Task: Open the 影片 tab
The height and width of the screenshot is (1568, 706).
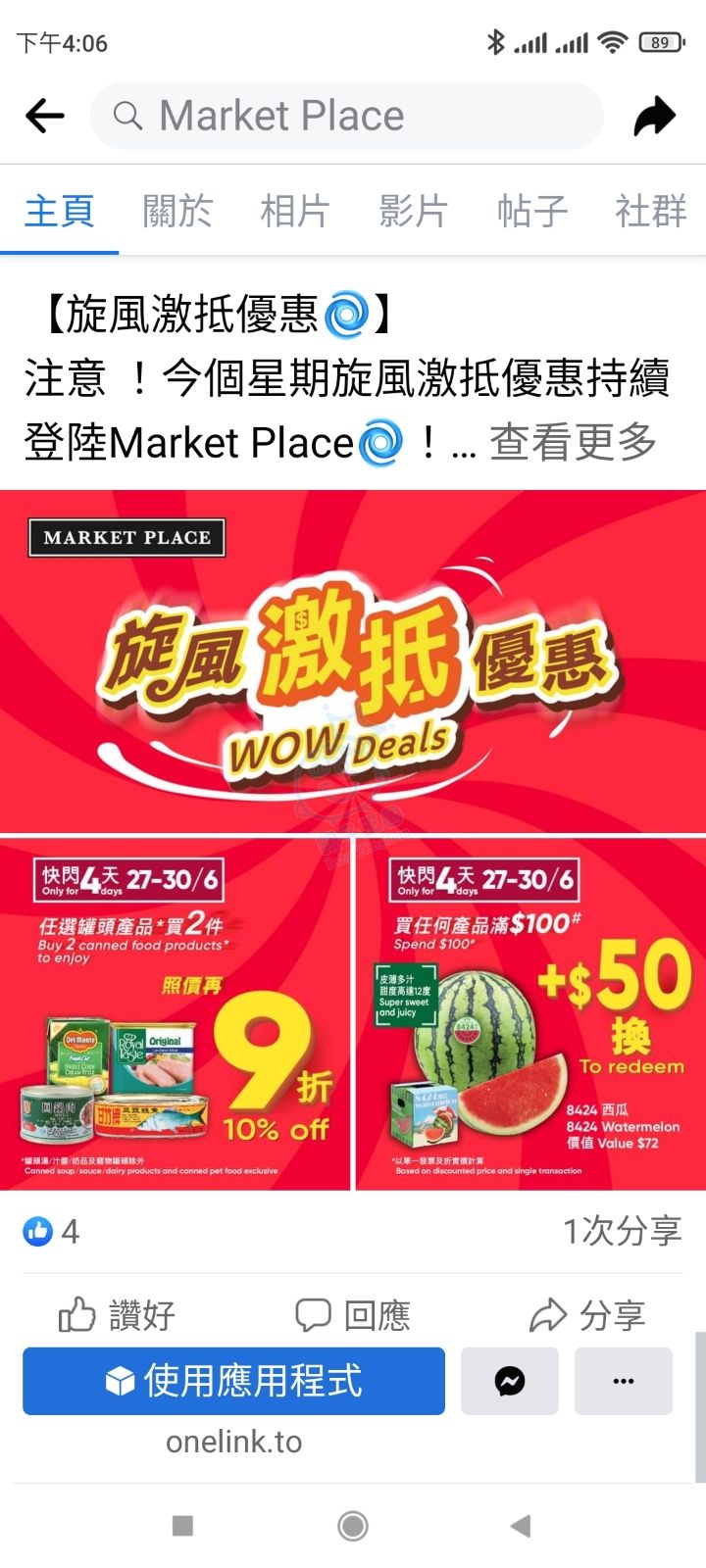Action: (413, 211)
